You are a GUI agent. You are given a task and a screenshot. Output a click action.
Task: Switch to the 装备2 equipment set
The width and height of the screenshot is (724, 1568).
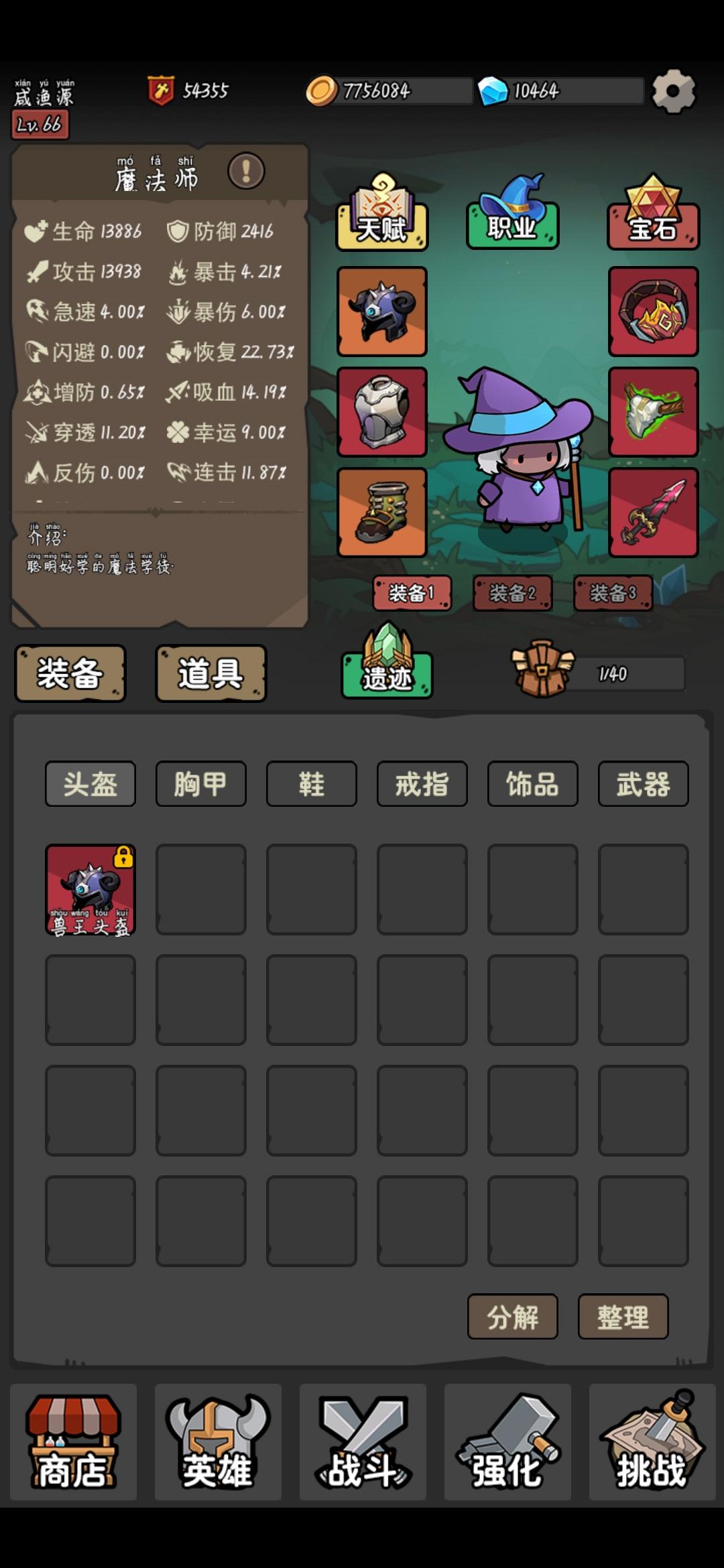point(513,593)
